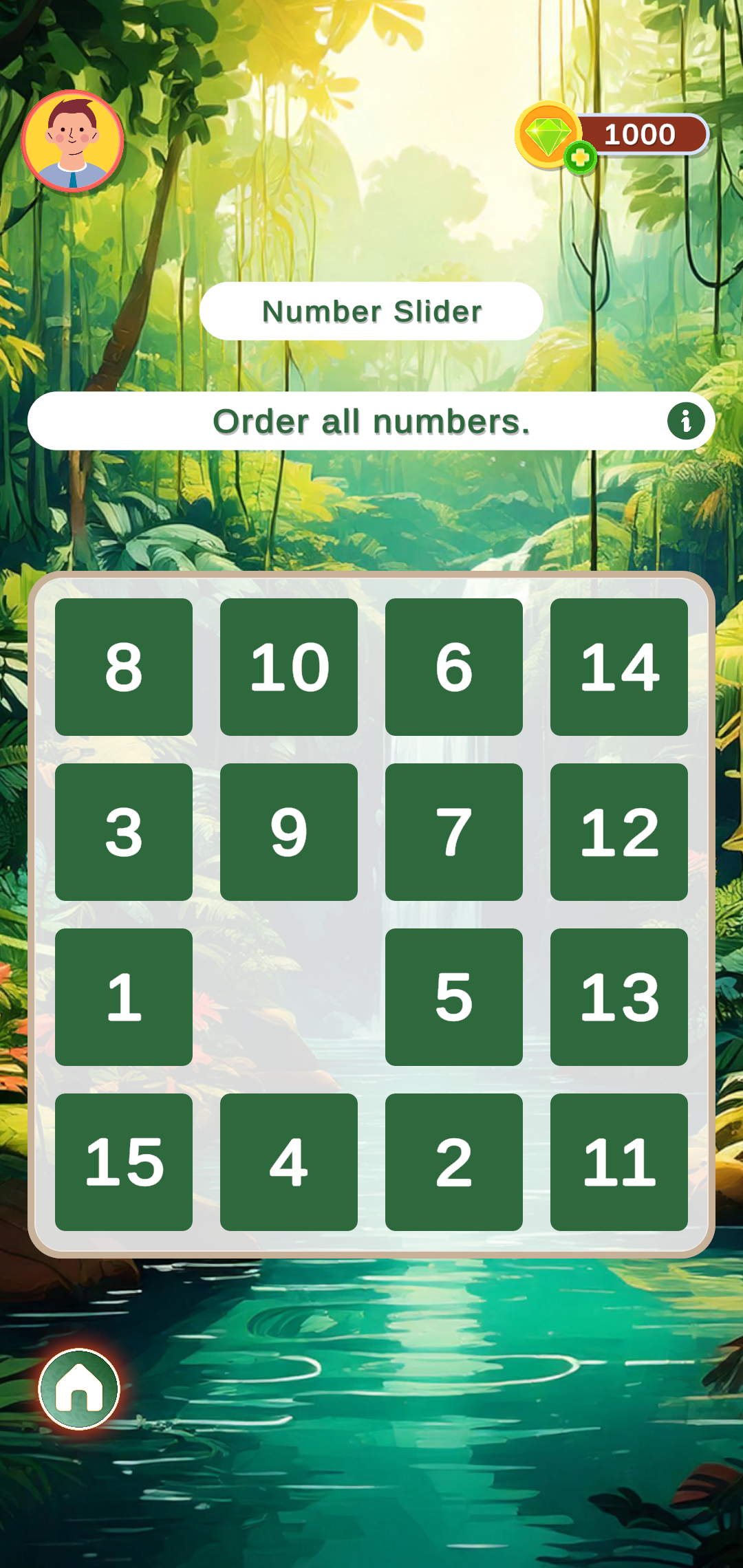Slide tile 9 into the empty space
The height and width of the screenshot is (1568, 743).
[x=289, y=832]
